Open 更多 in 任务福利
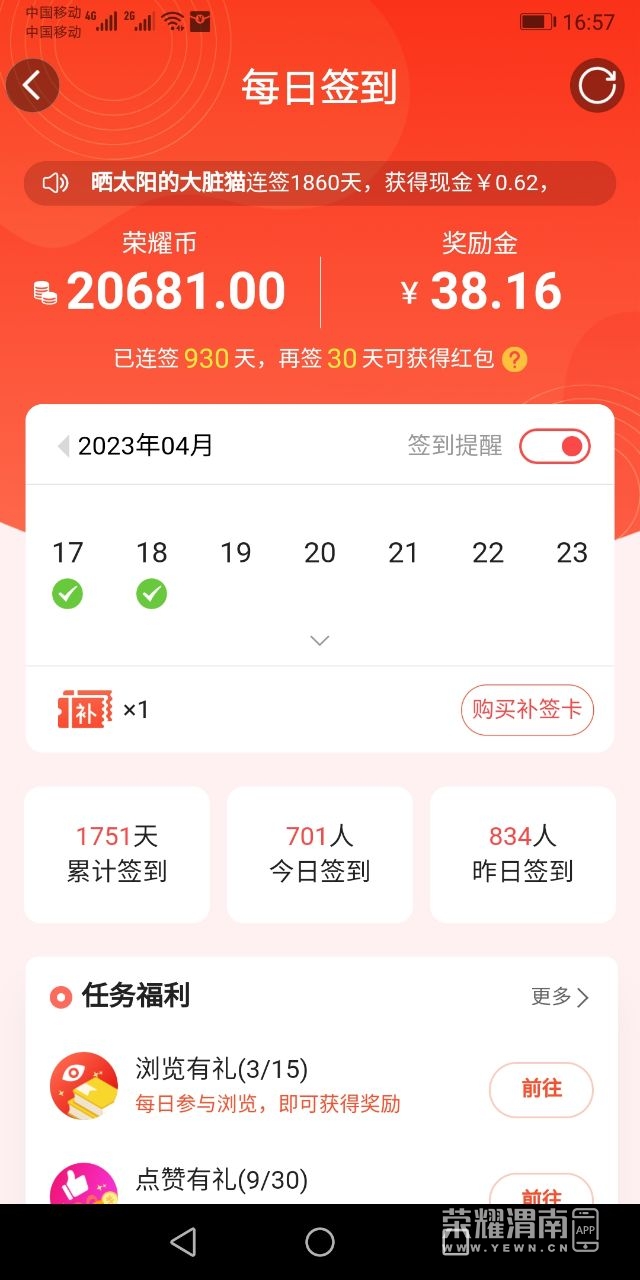640x1280 pixels. coord(560,996)
